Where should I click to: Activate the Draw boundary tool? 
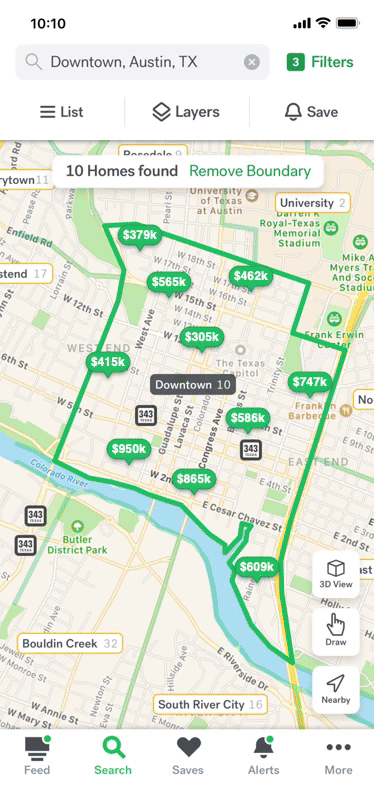(x=336, y=632)
